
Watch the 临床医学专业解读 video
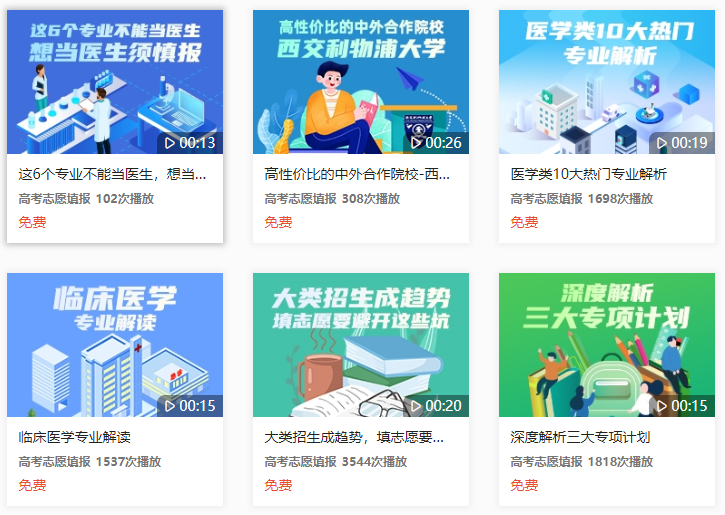pyautogui.click(x=114, y=345)
